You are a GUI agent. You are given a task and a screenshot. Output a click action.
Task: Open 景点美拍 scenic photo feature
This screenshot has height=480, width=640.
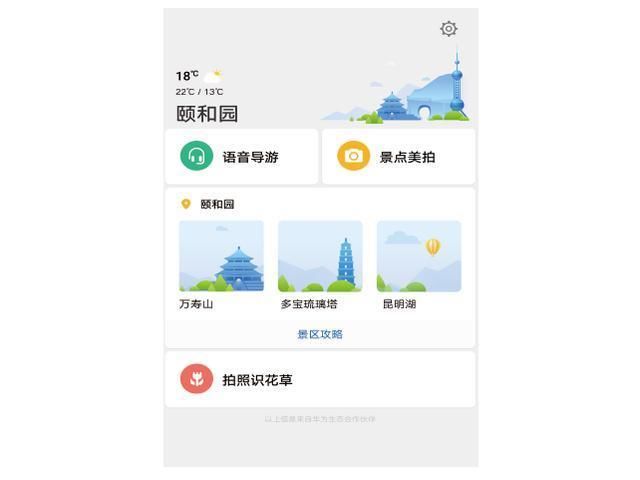[398, 157]
